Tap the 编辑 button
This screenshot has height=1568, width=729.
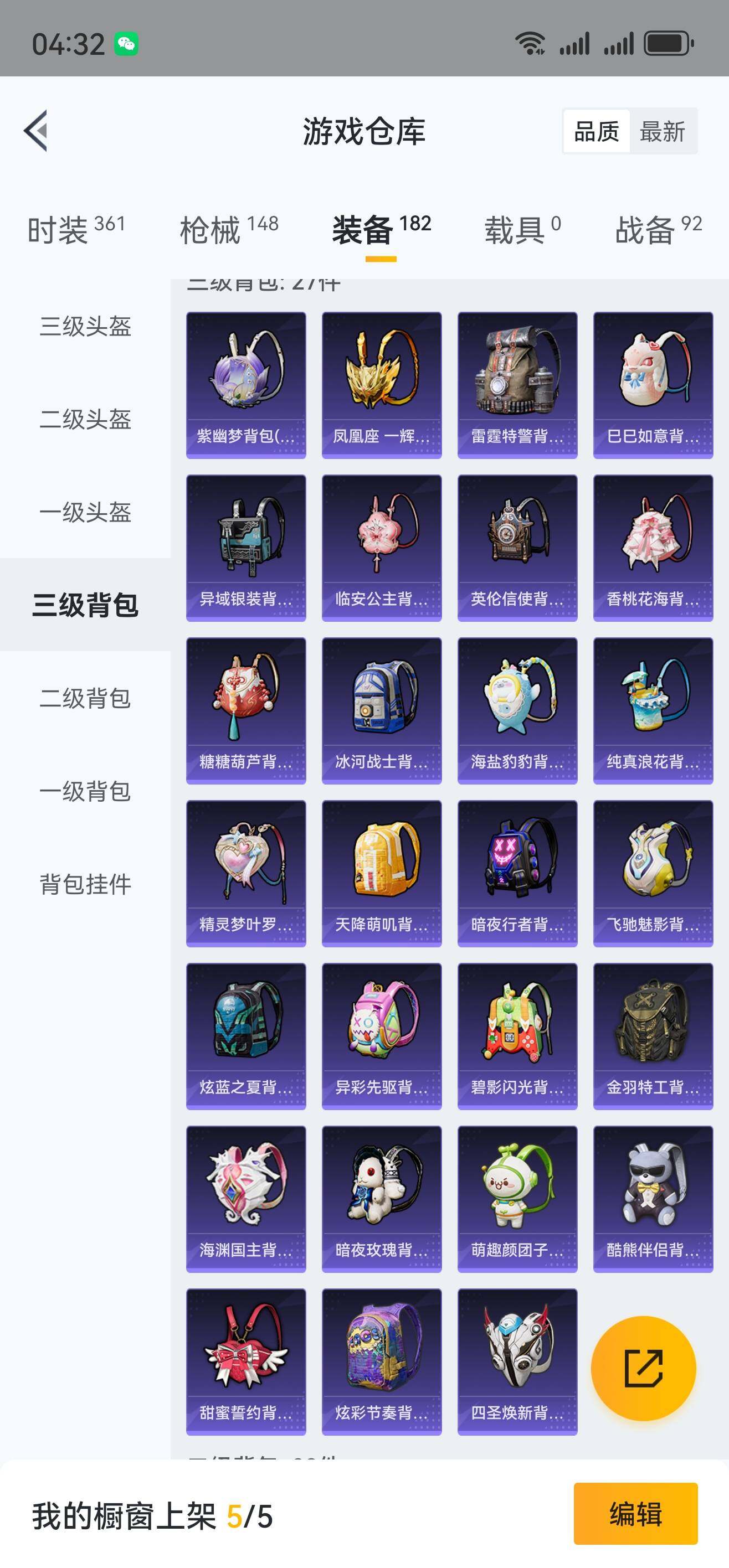[x=635, y=1514]
